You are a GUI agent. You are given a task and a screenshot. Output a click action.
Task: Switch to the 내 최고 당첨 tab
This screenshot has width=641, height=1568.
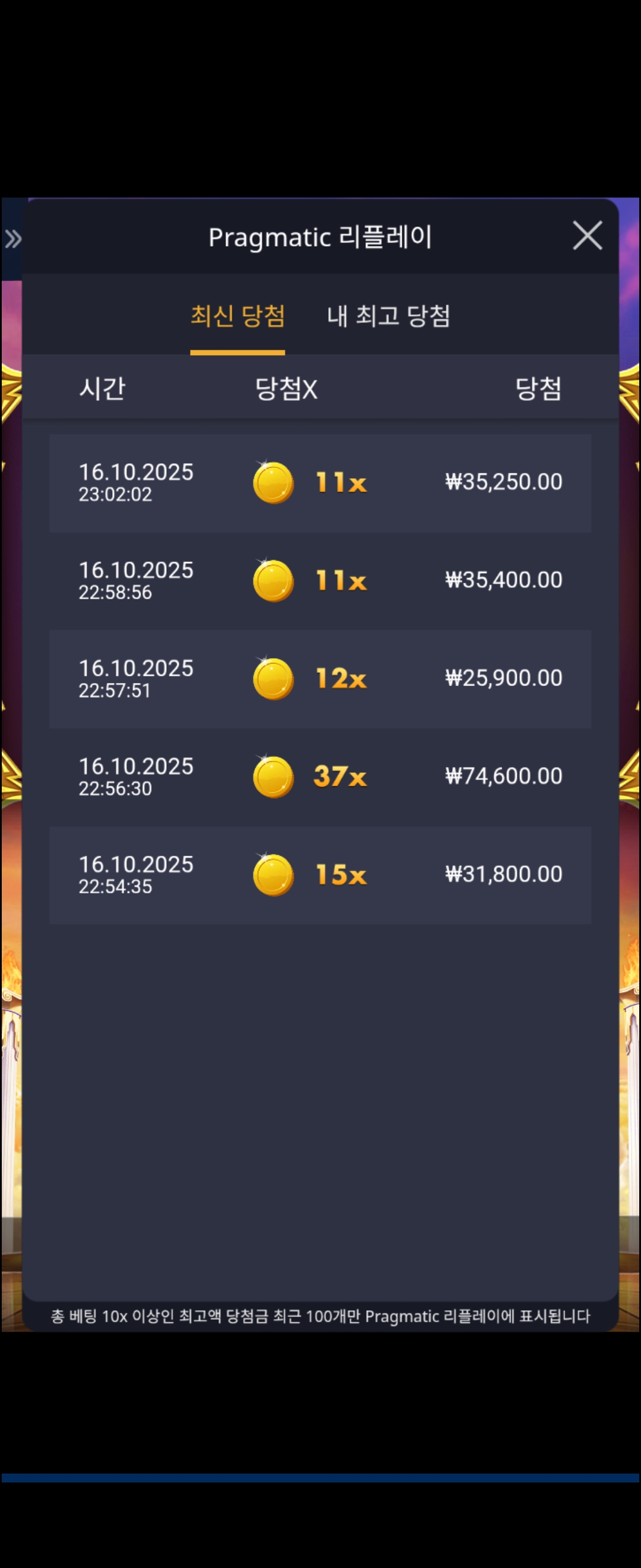388,315
